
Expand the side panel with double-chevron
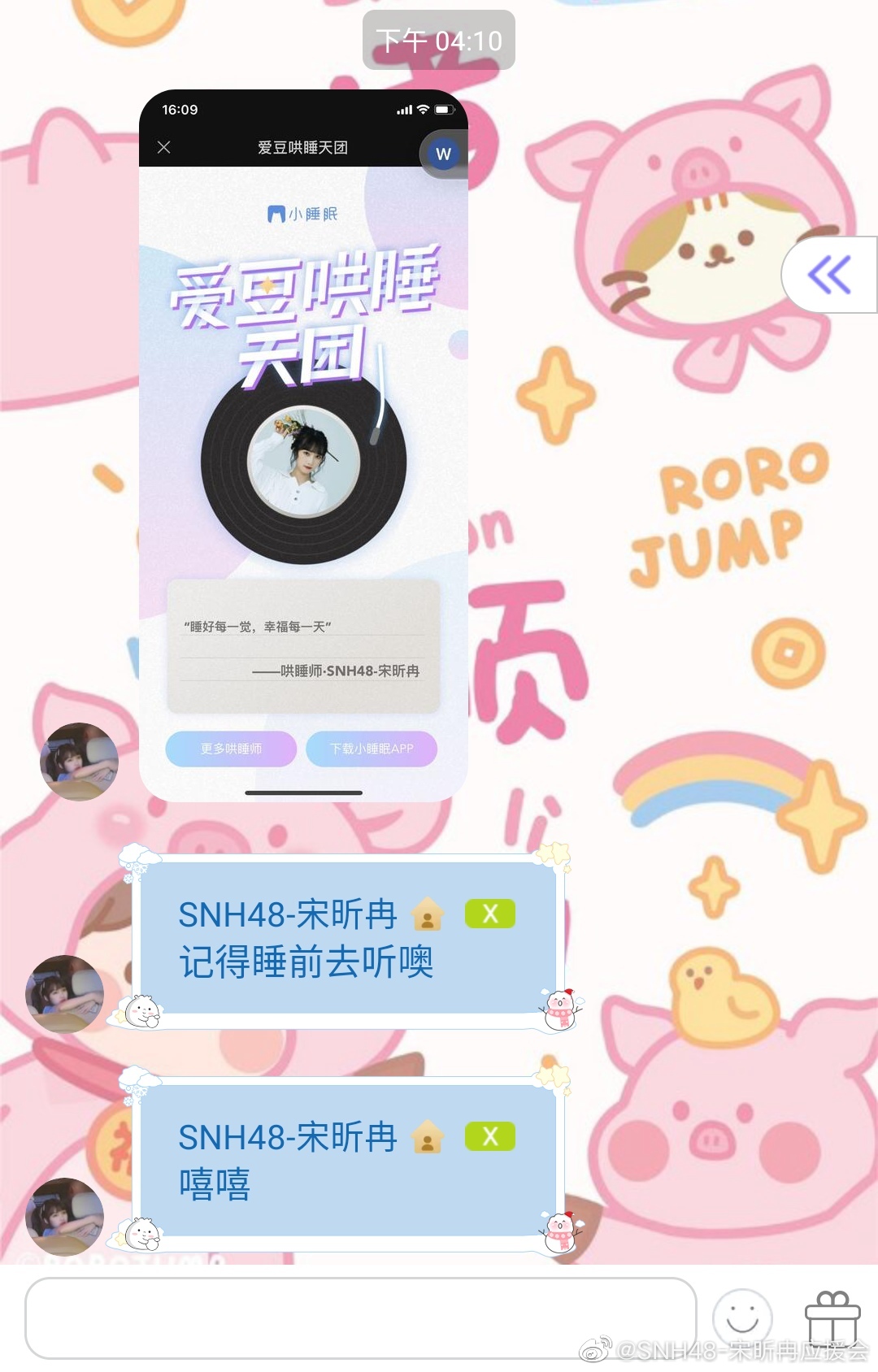tap(828, 275)
